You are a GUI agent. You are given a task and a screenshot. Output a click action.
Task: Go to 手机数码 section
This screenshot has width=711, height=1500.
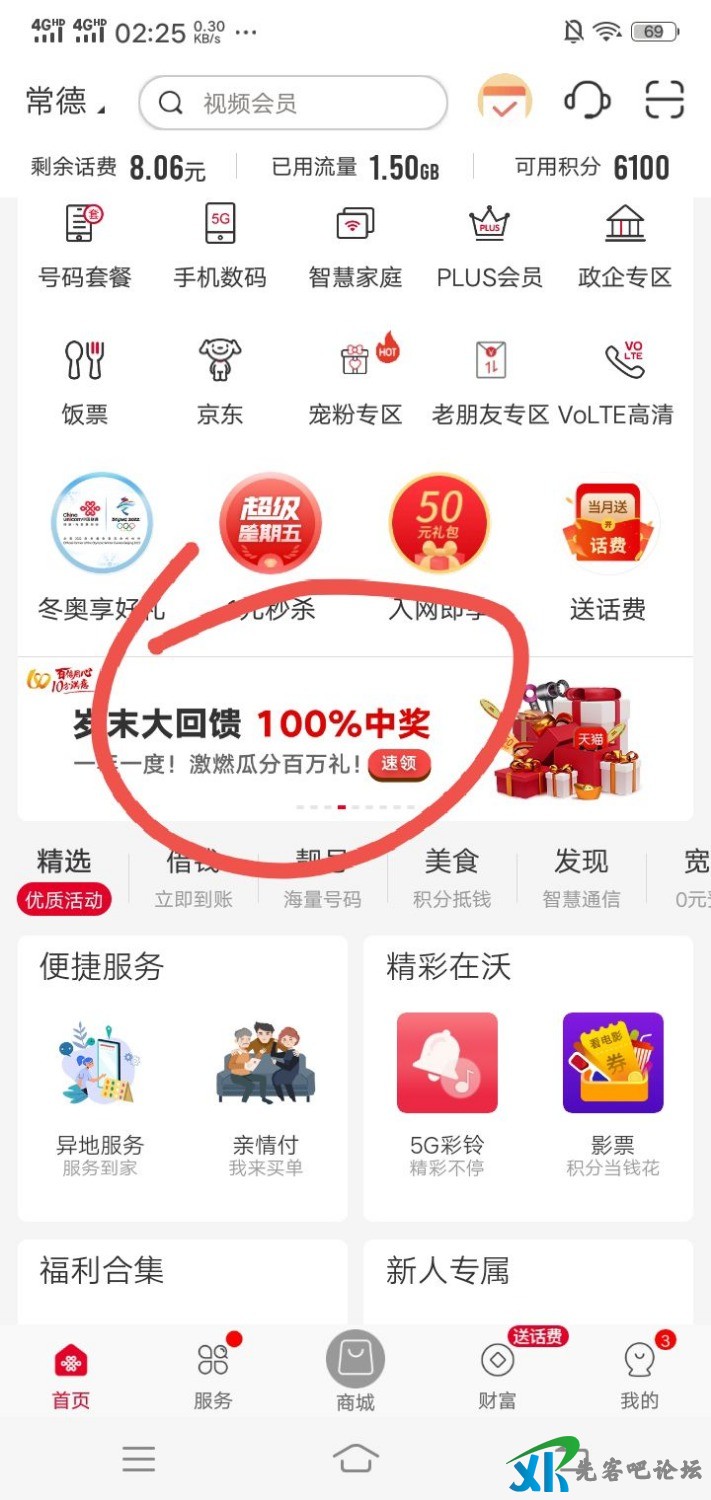coord(220,246)
